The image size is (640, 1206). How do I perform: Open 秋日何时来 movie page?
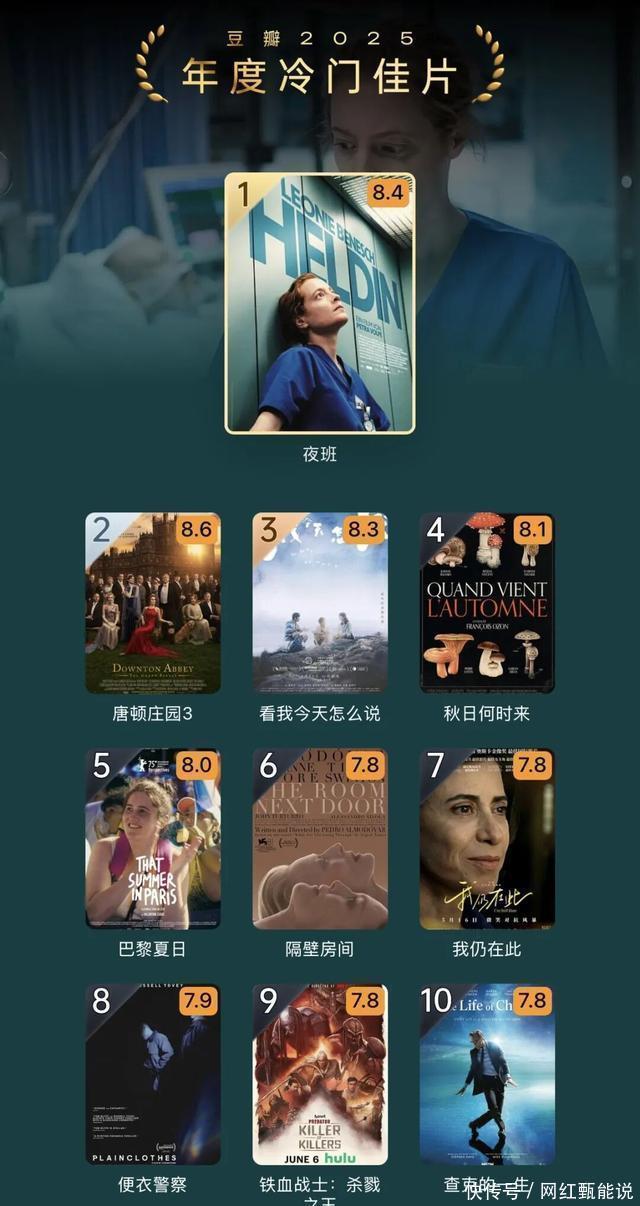(x=487, y=603)
